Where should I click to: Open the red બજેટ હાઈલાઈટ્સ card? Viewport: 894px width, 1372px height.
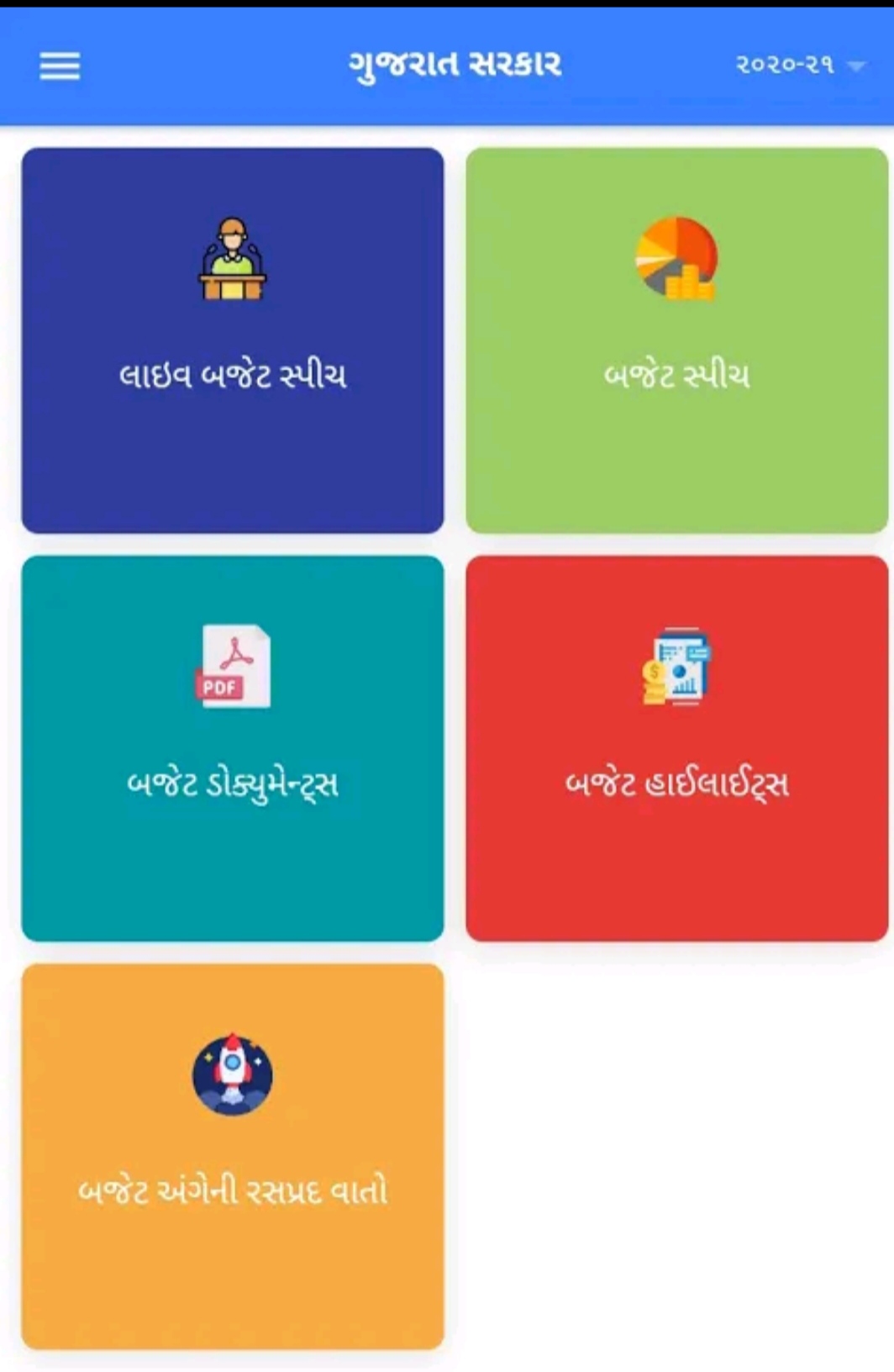click(x=676, y=748)
